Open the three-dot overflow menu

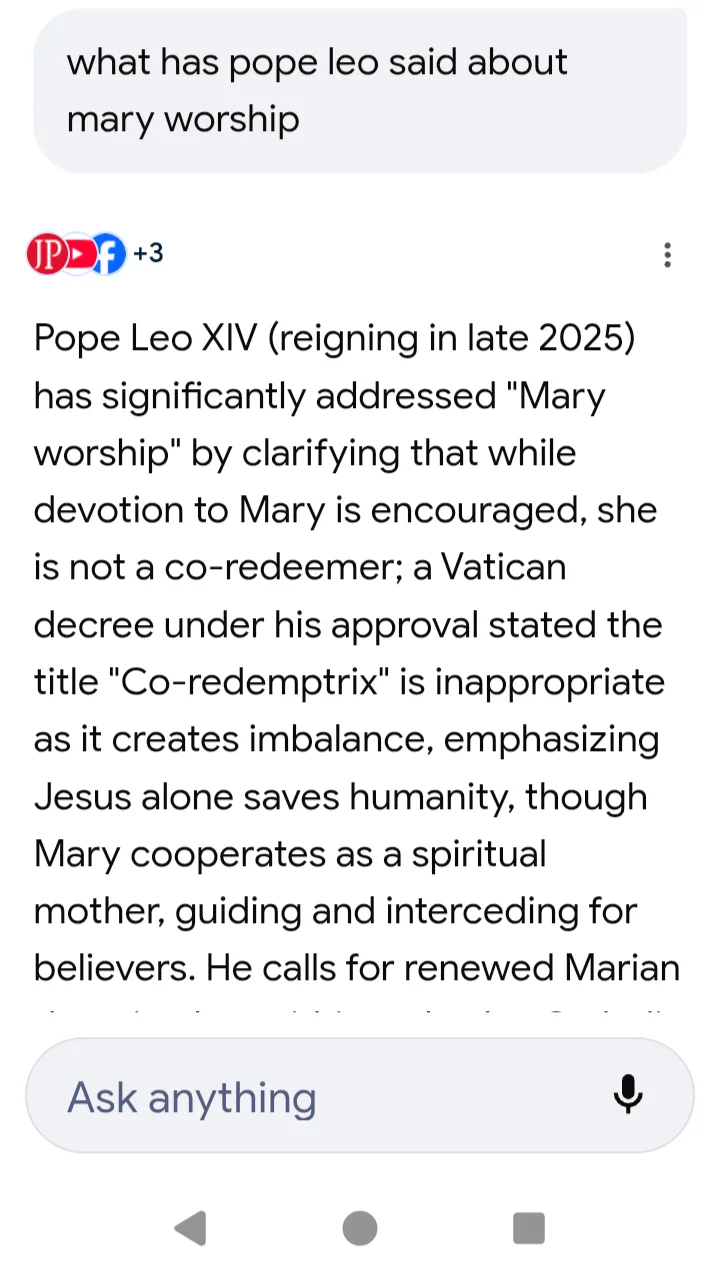(x=668, y=255)
